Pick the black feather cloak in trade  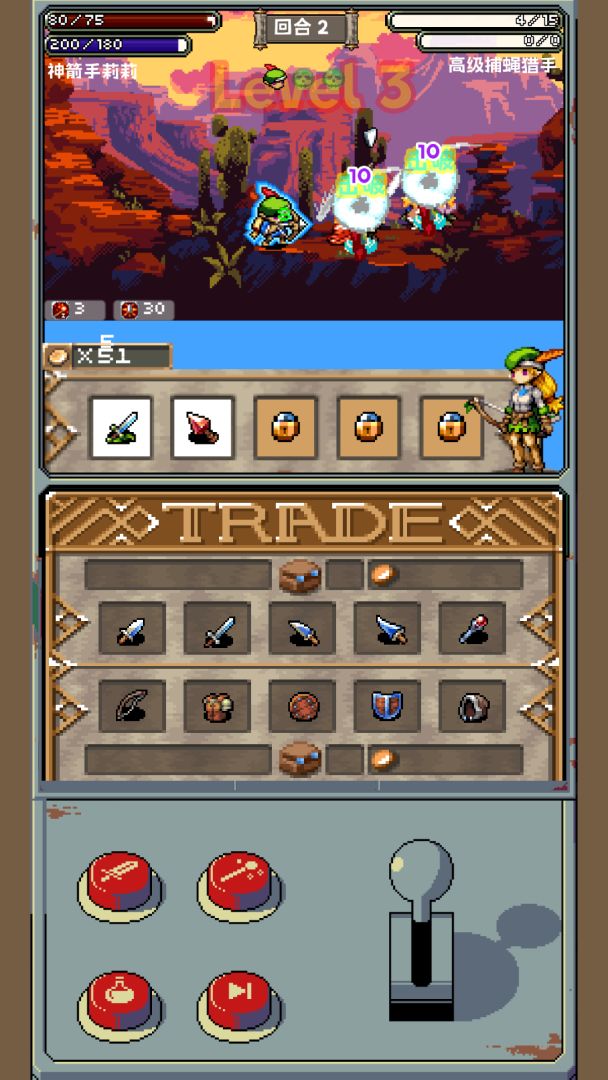click(x=132, y=706)
